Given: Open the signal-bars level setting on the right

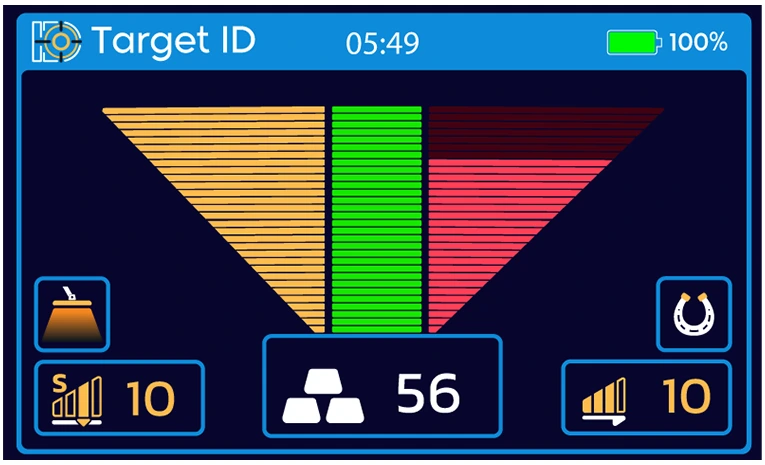Looking at the screenshot, I should [646, 397].
